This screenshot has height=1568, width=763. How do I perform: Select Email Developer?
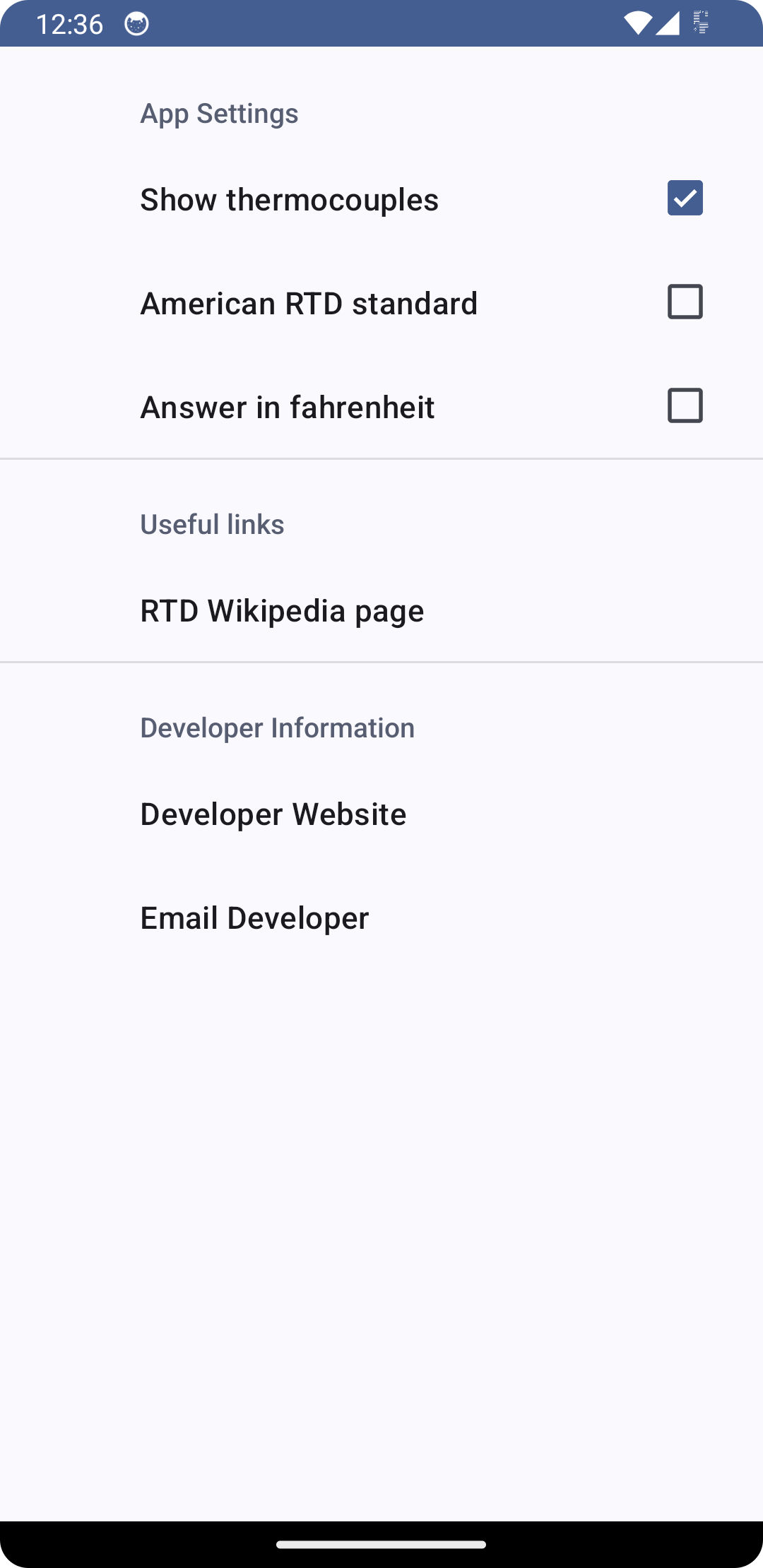tap(254, 918)
